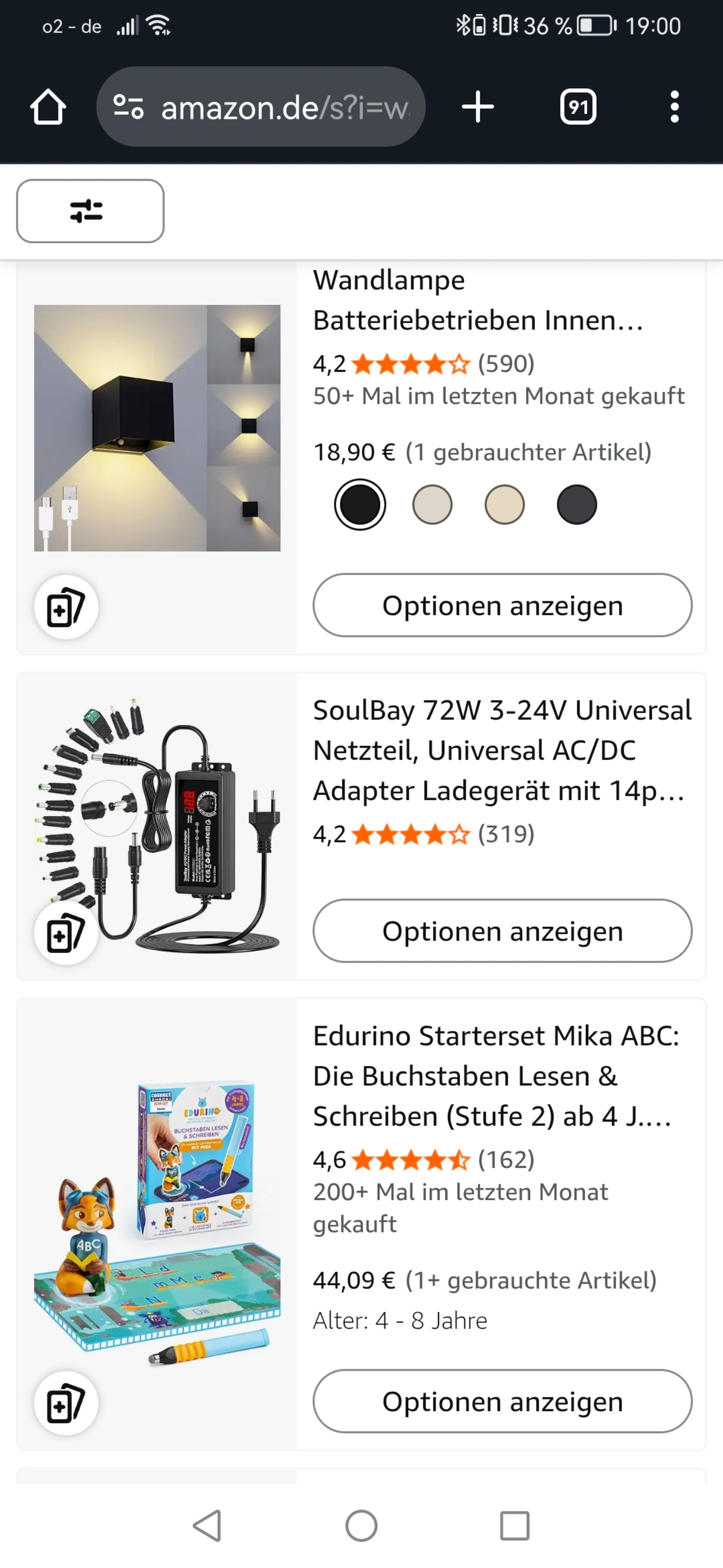Pick the beige Wandlampe color swatch
723x1568 pixels.
[x=505, y=504]
